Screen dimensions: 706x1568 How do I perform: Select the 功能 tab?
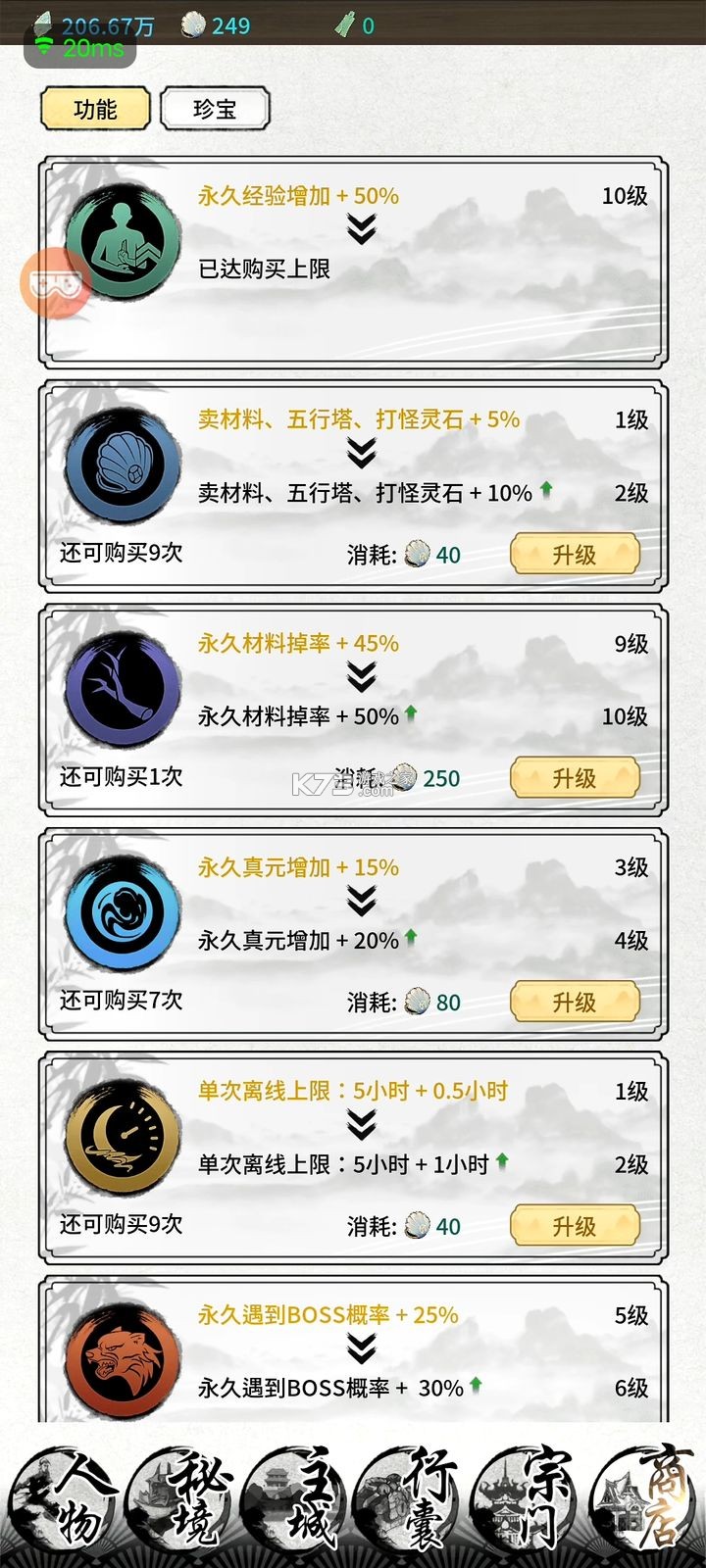(x=94, y=108)
